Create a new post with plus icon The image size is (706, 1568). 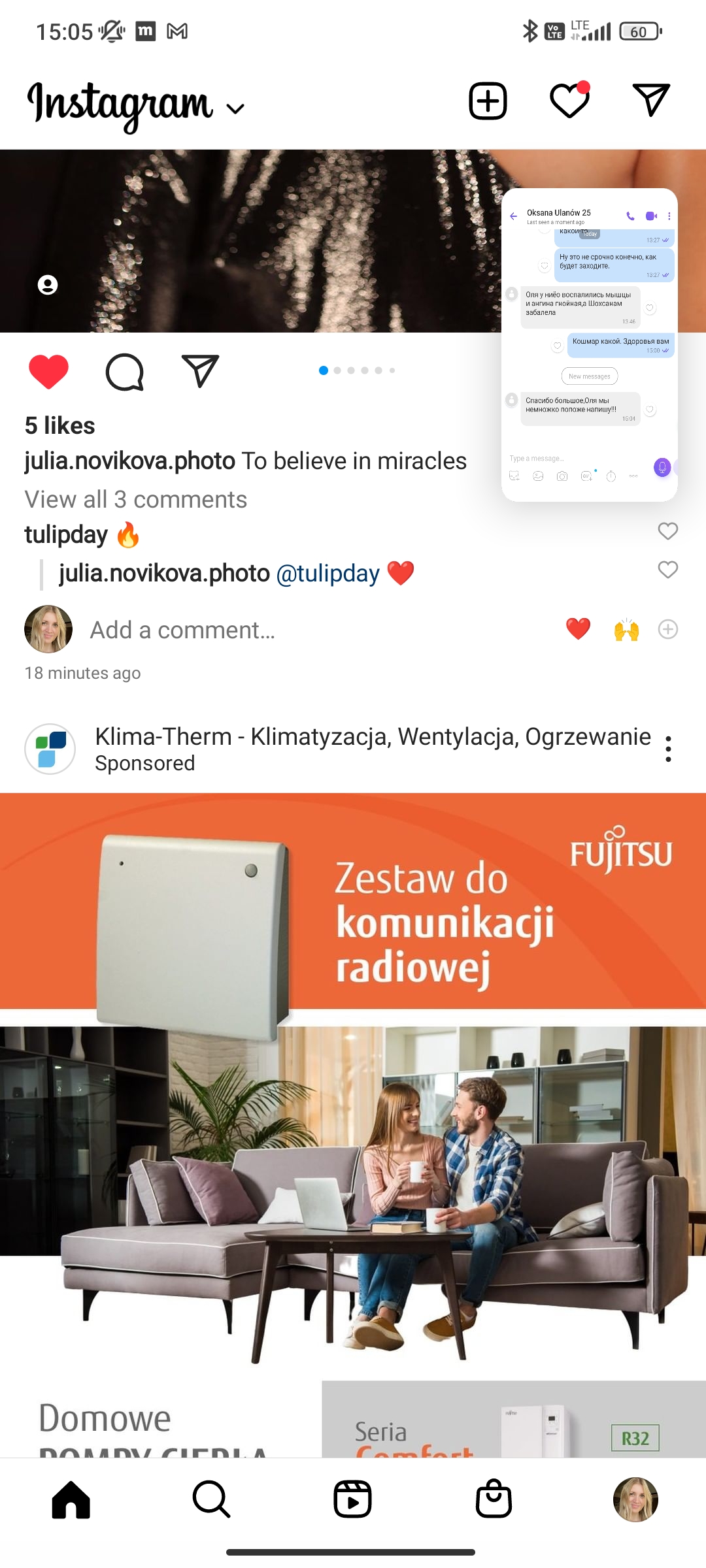(488, 101)
